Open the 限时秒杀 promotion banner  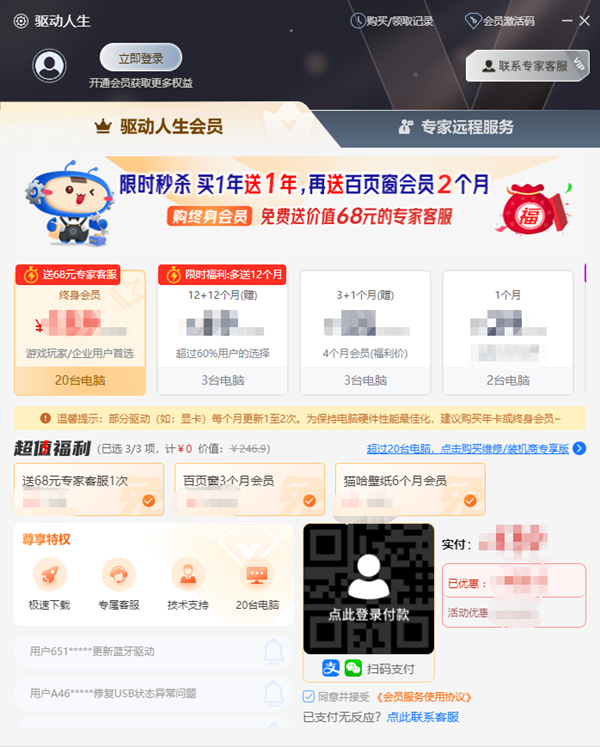coord(299,199)
